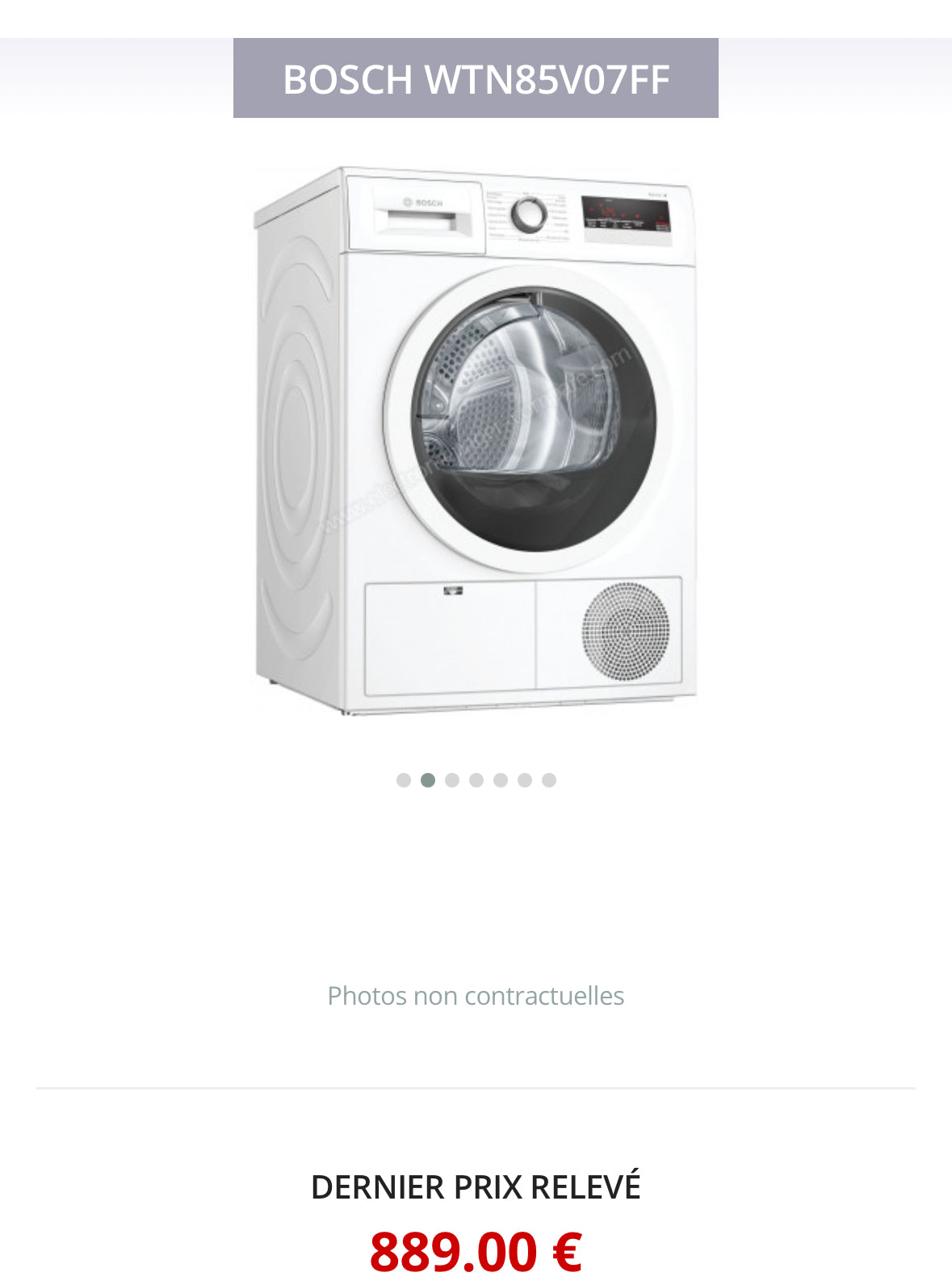Screen dimensions: 952x1285
Task: Click the first carousel navigation dot
Action: [x=404, y=780]
